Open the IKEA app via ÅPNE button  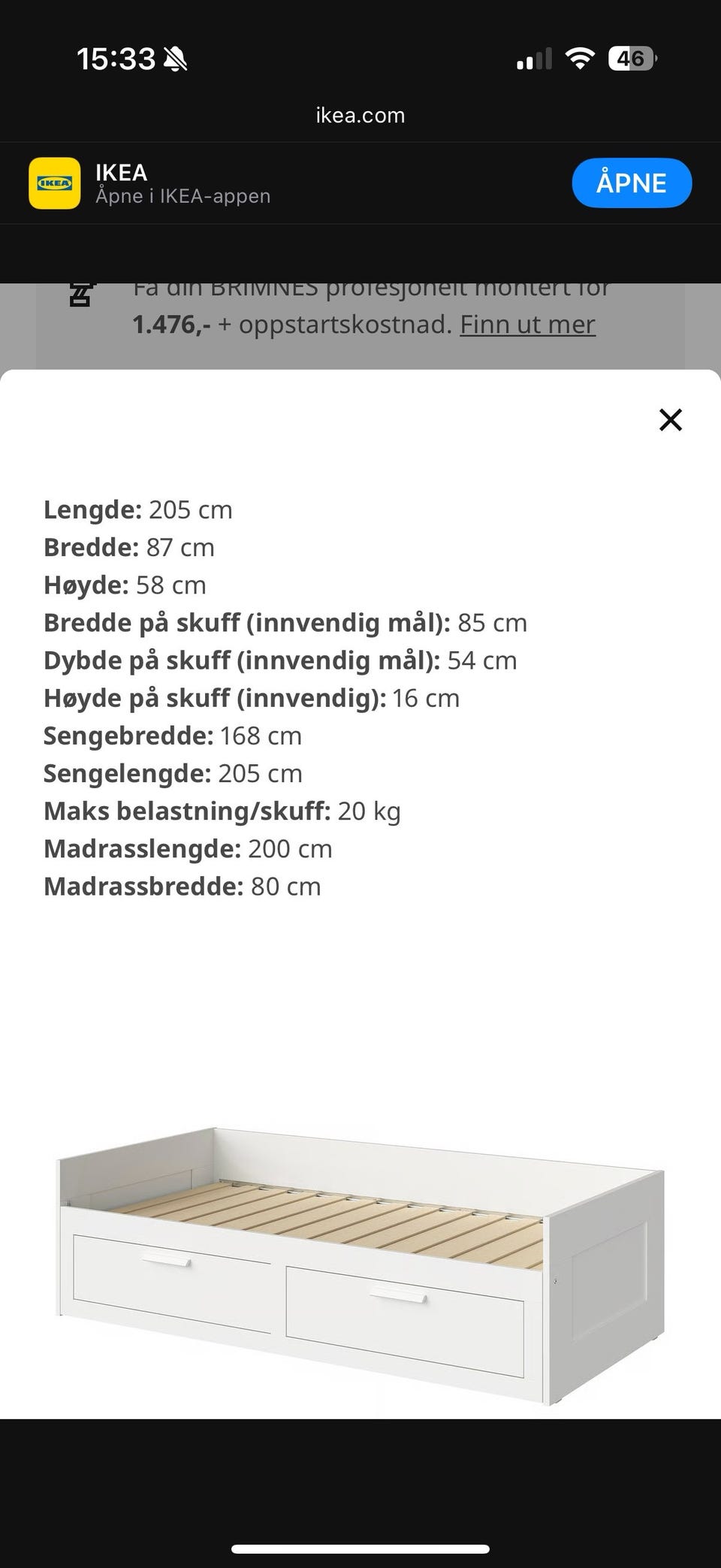(x=632, y=183)
